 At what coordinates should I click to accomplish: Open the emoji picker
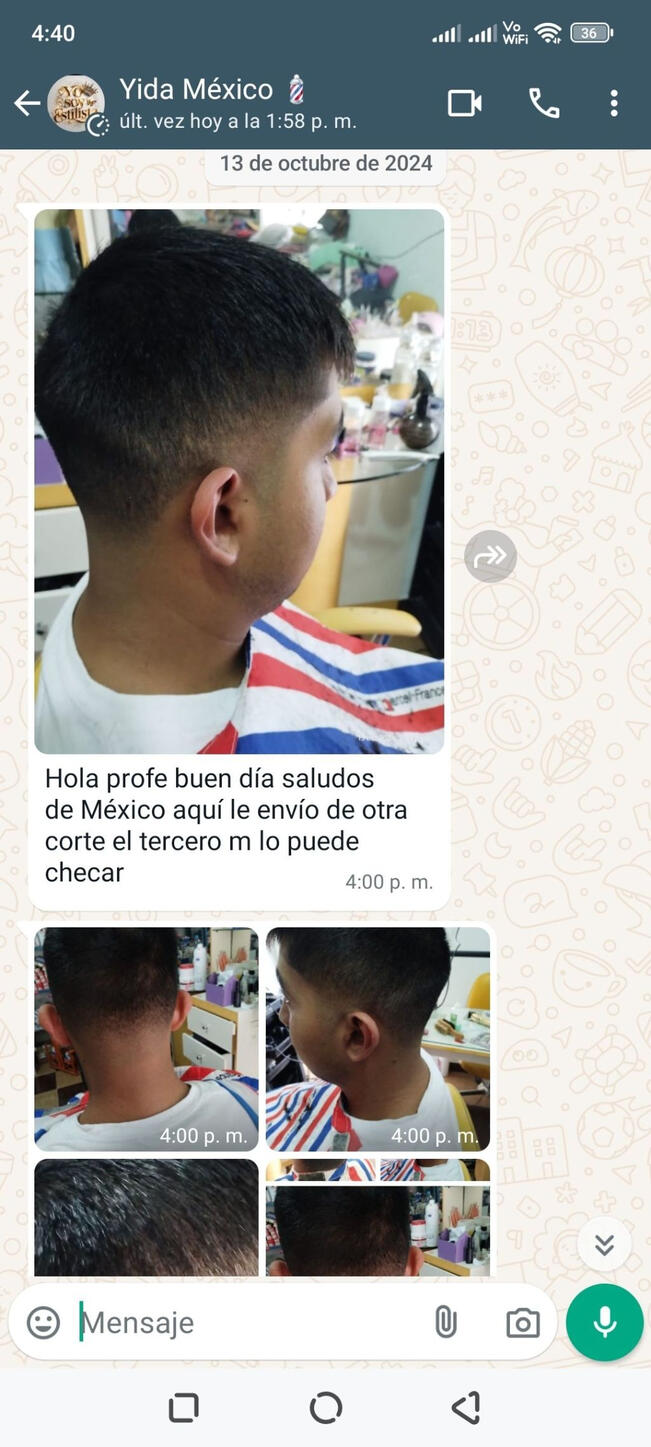click(43, 1323)
